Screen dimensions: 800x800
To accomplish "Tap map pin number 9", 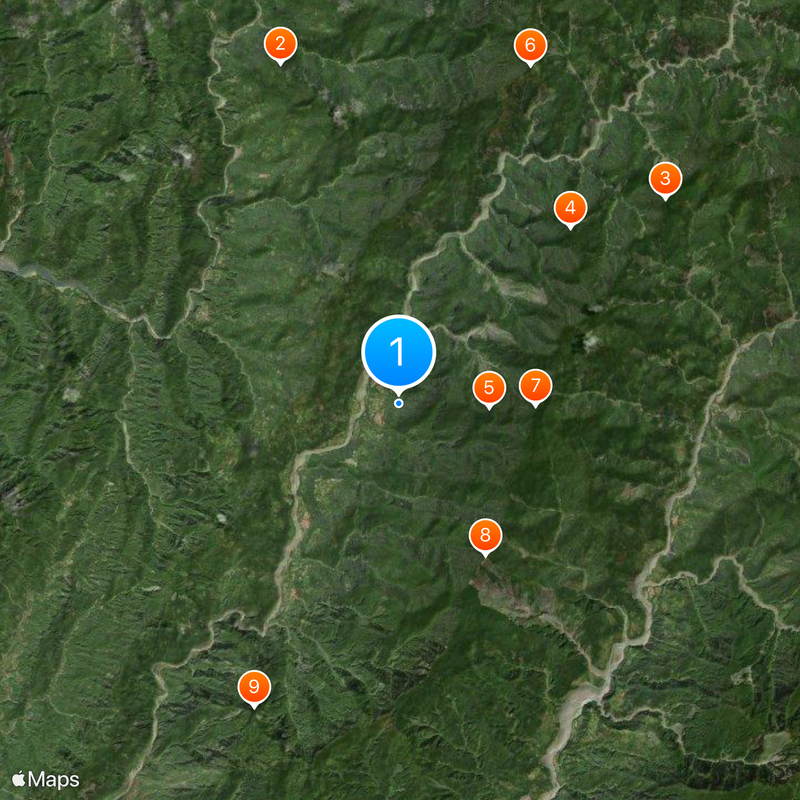I will (254, 687).
